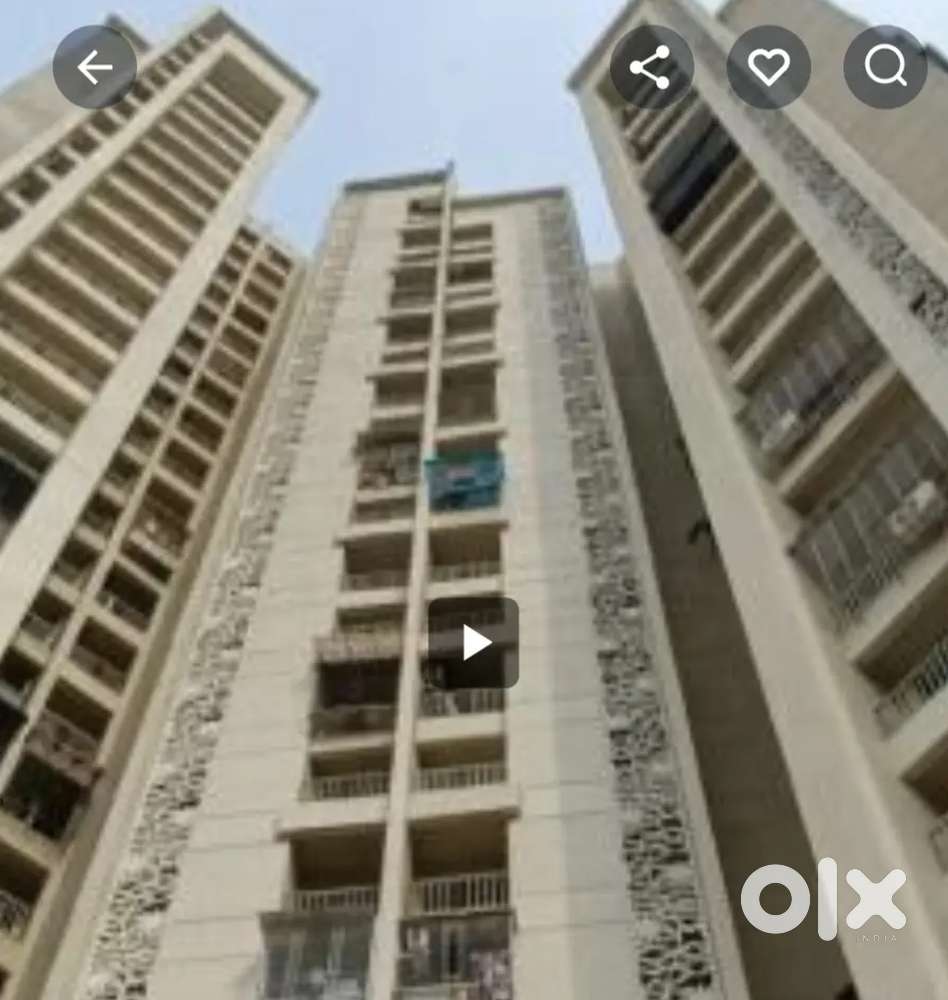Select the heart to save the listing

(x=768, y=67)
